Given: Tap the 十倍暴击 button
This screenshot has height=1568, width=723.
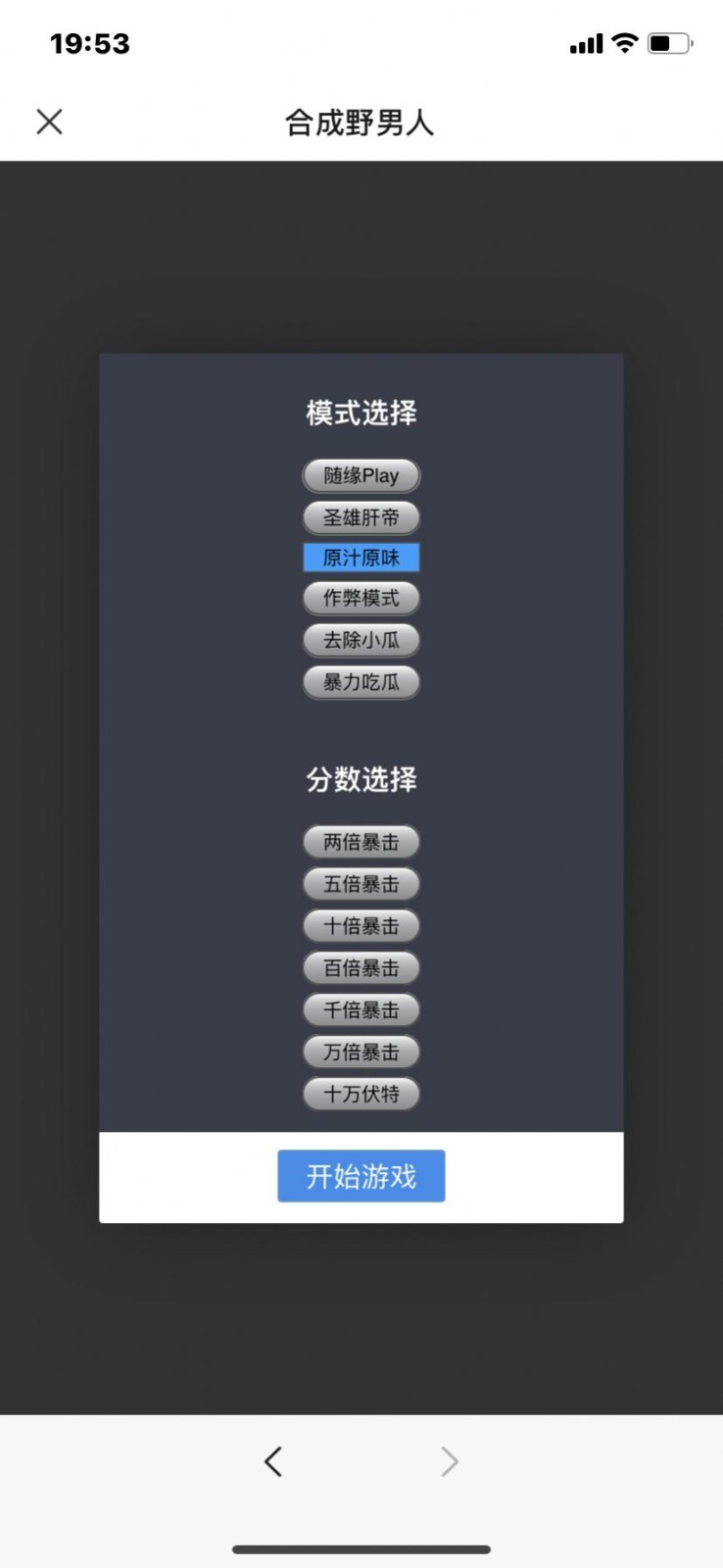Looking at the screenshot, I should pyautogui.click(x=361, y=926).
